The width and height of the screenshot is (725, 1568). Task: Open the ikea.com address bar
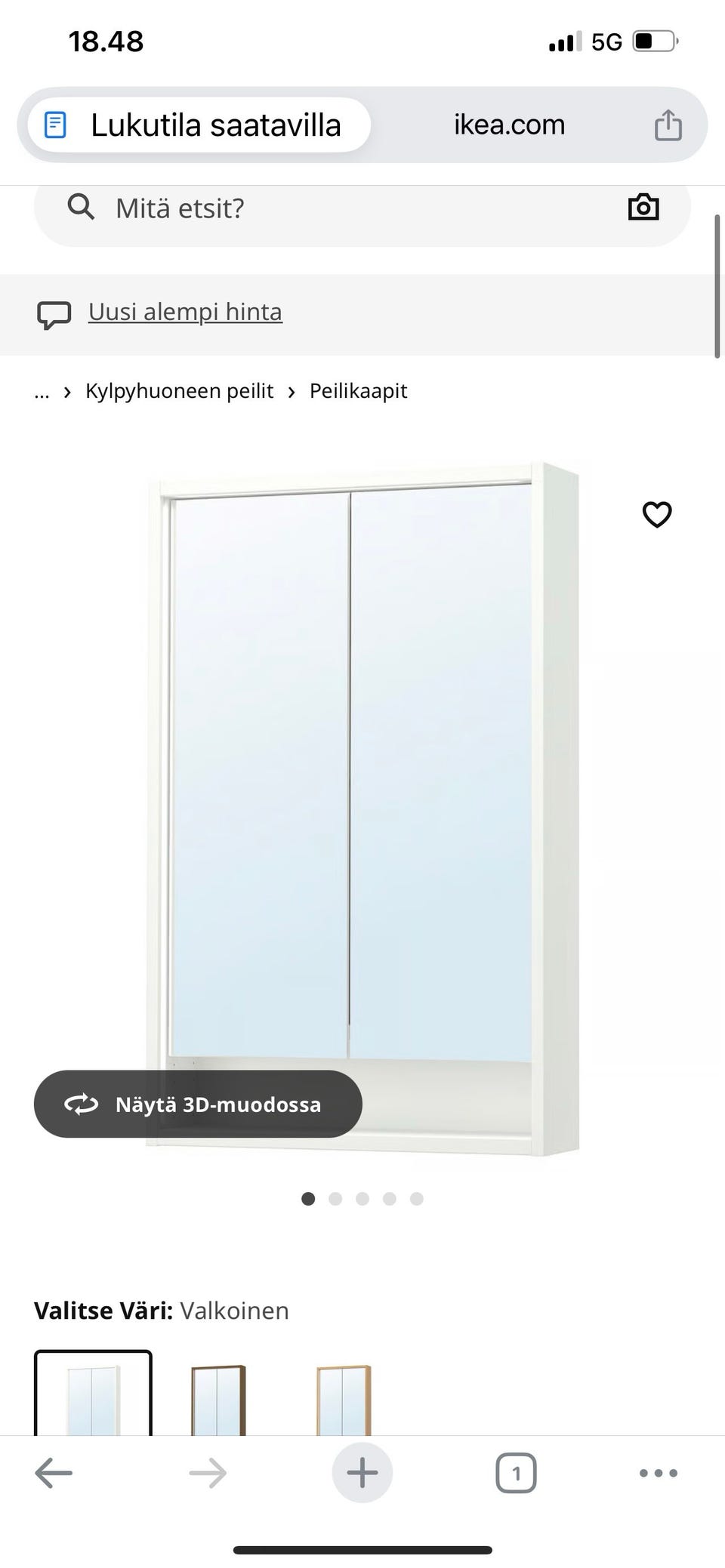point(509,125)
